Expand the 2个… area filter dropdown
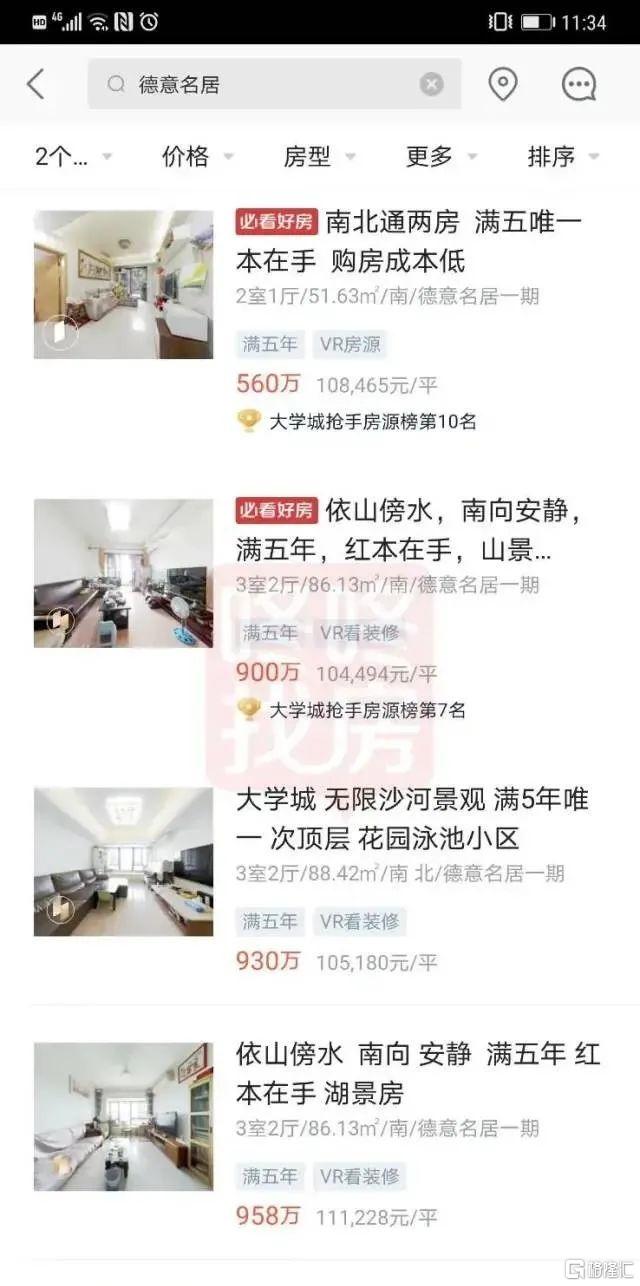Viewport: 640px width, 1286px height. point(73,157)
